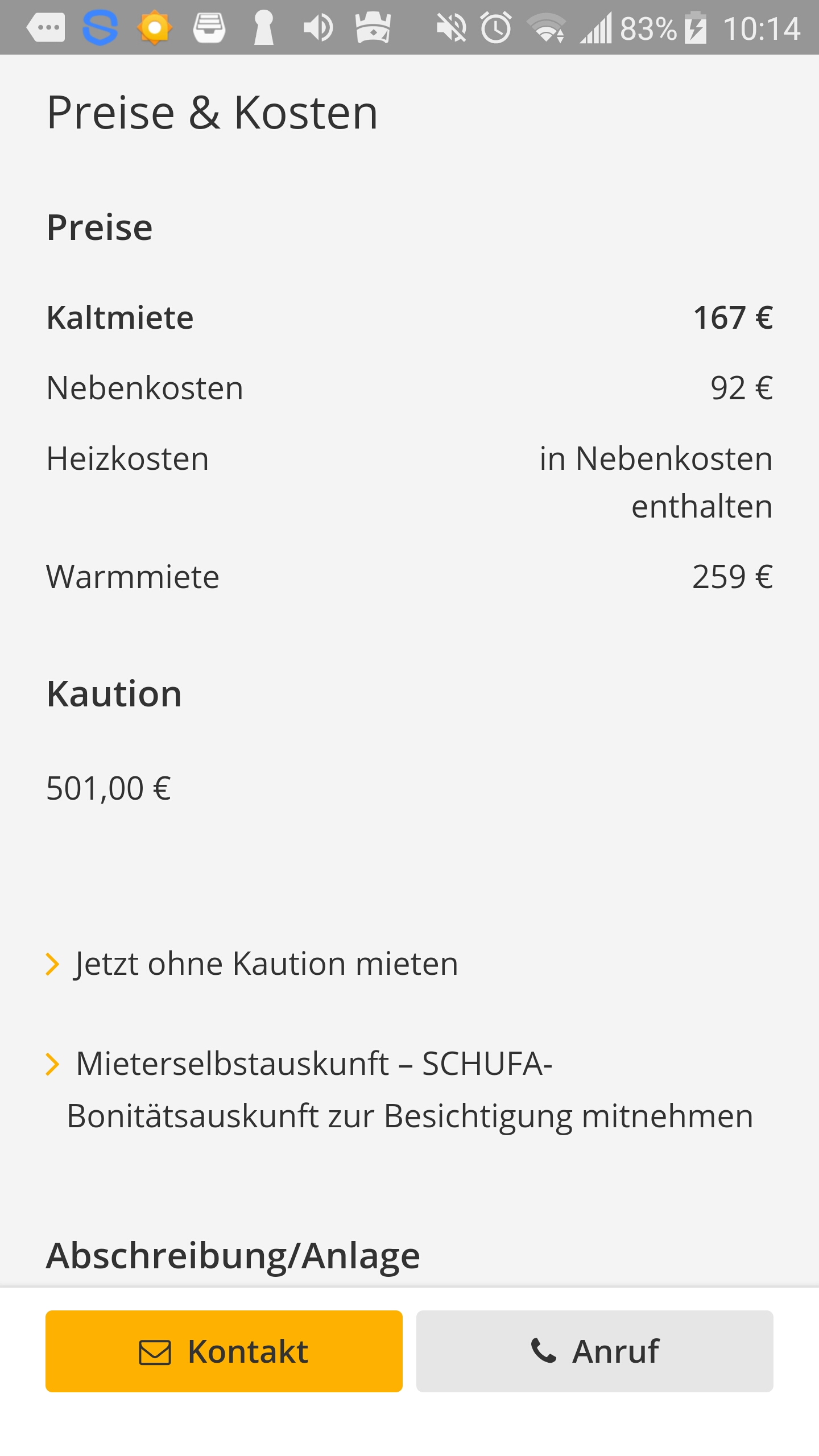Screen dimensions: 819x1456
Task: Select the Kaltmiete price row
Action: pyautogui.click(x=409, y=317)
